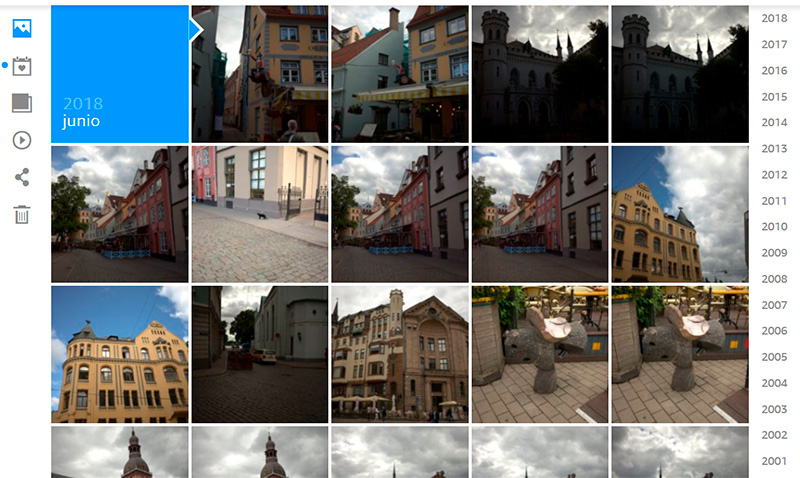Screen dimensions: 800x478
Task: Open the photo with the black cat
Action: 260,214
